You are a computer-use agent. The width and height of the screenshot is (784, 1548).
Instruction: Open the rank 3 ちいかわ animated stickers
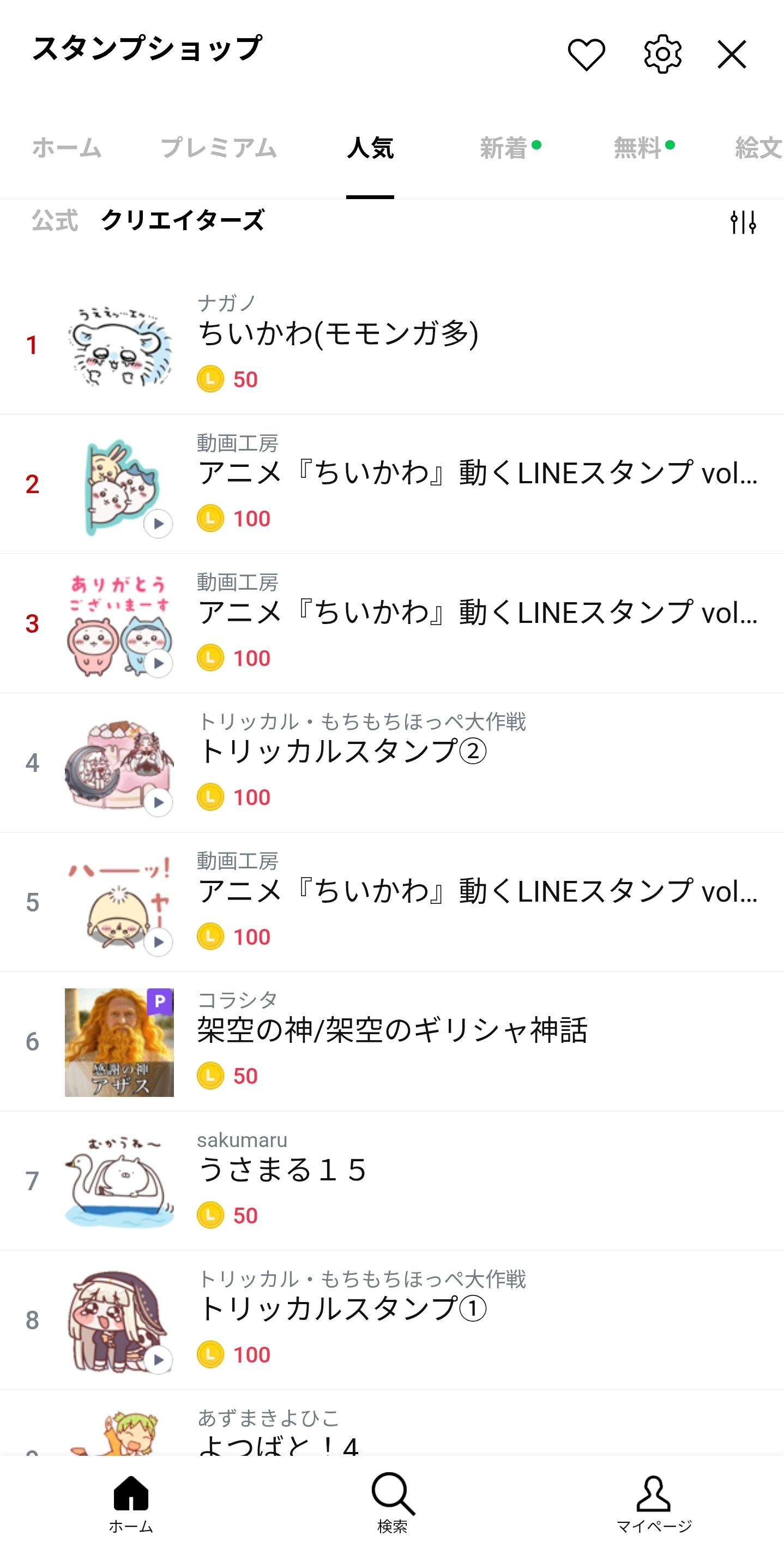(477, 613)
